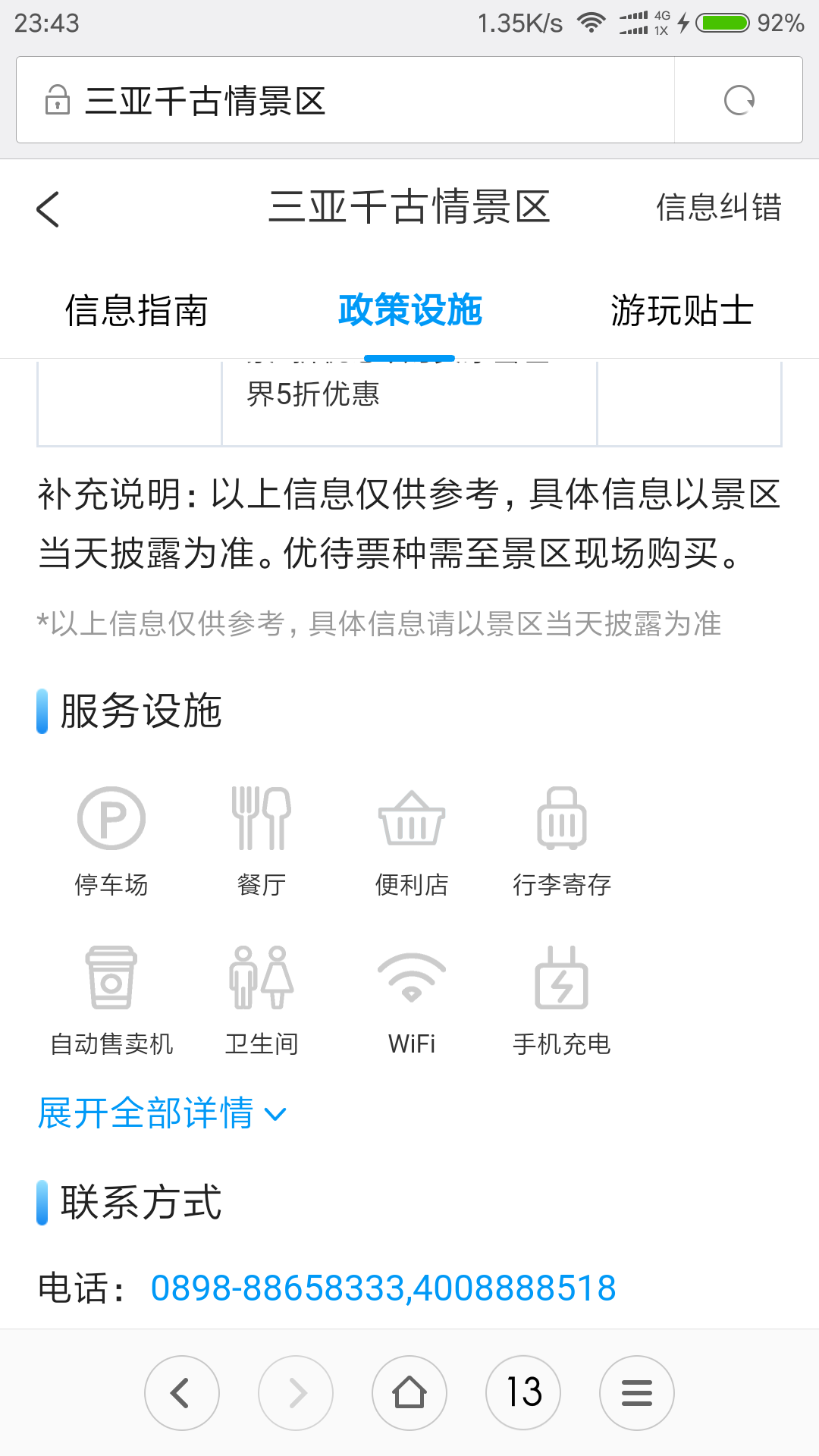Tap the browser back button
Image resolution: width=819 pixels, height=1456 pixels.
[182, 1393]
